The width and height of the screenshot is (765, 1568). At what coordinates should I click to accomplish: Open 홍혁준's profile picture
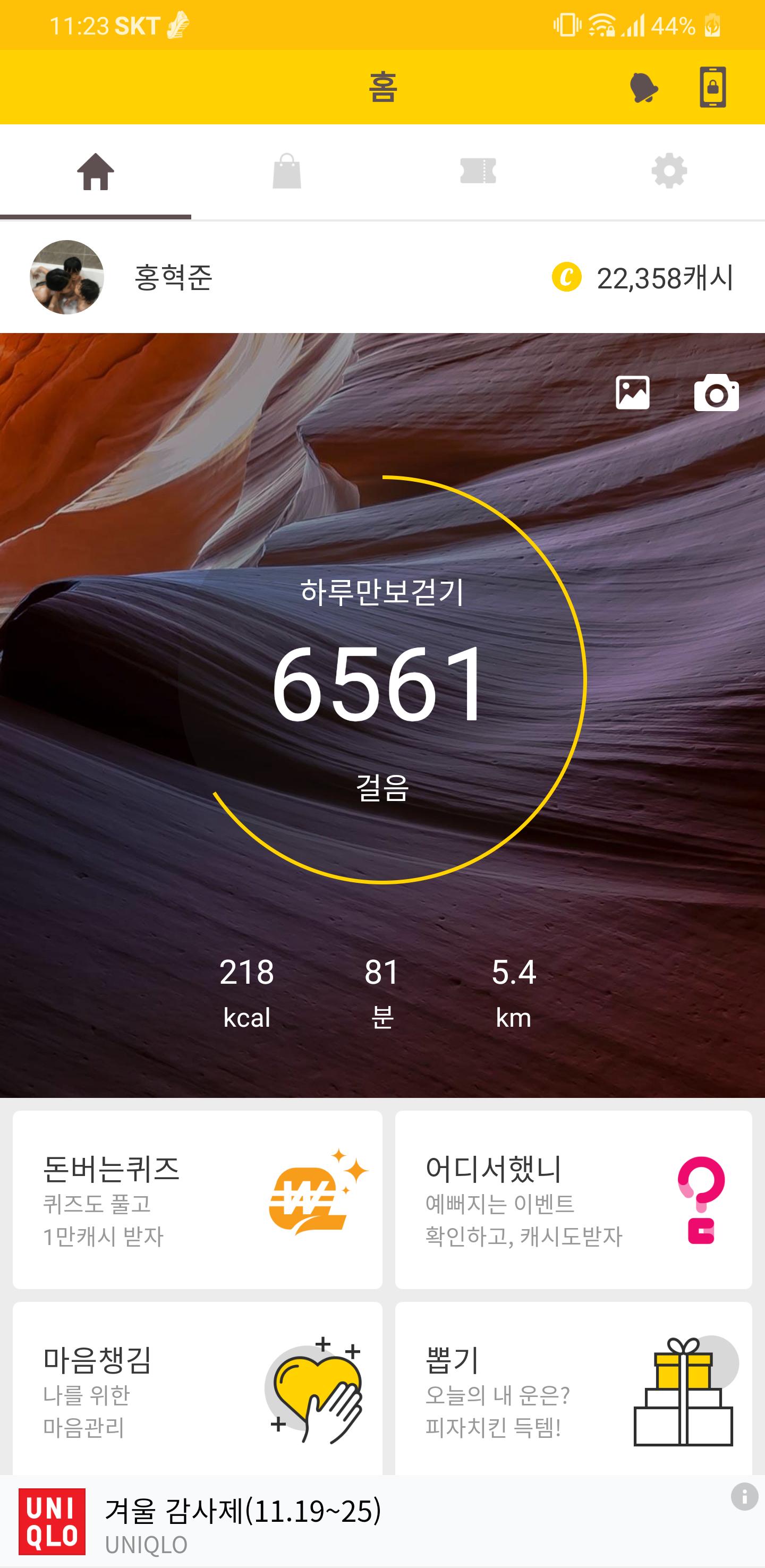[67, 278]
